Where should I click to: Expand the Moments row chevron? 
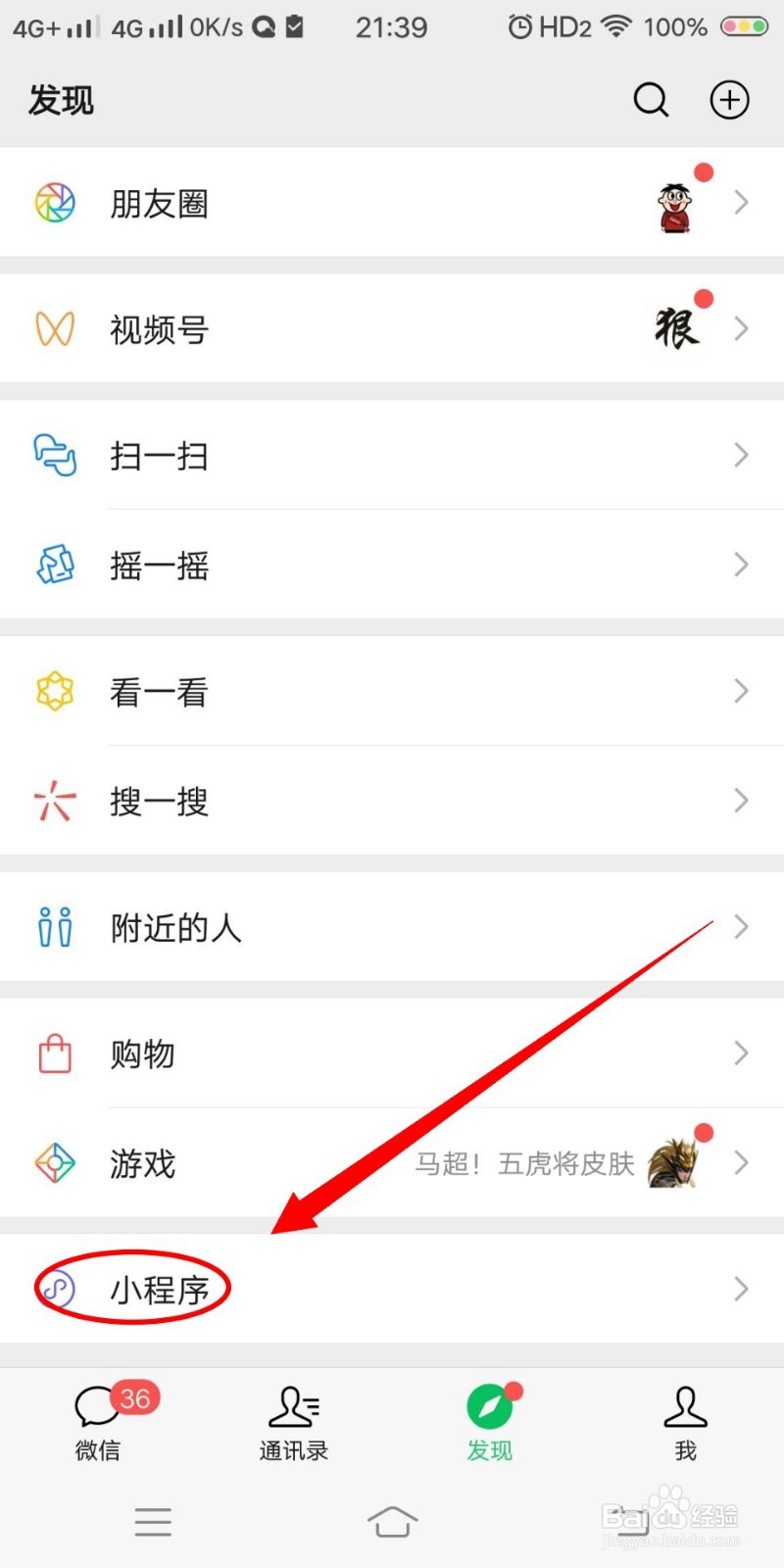tap(741, 202)
